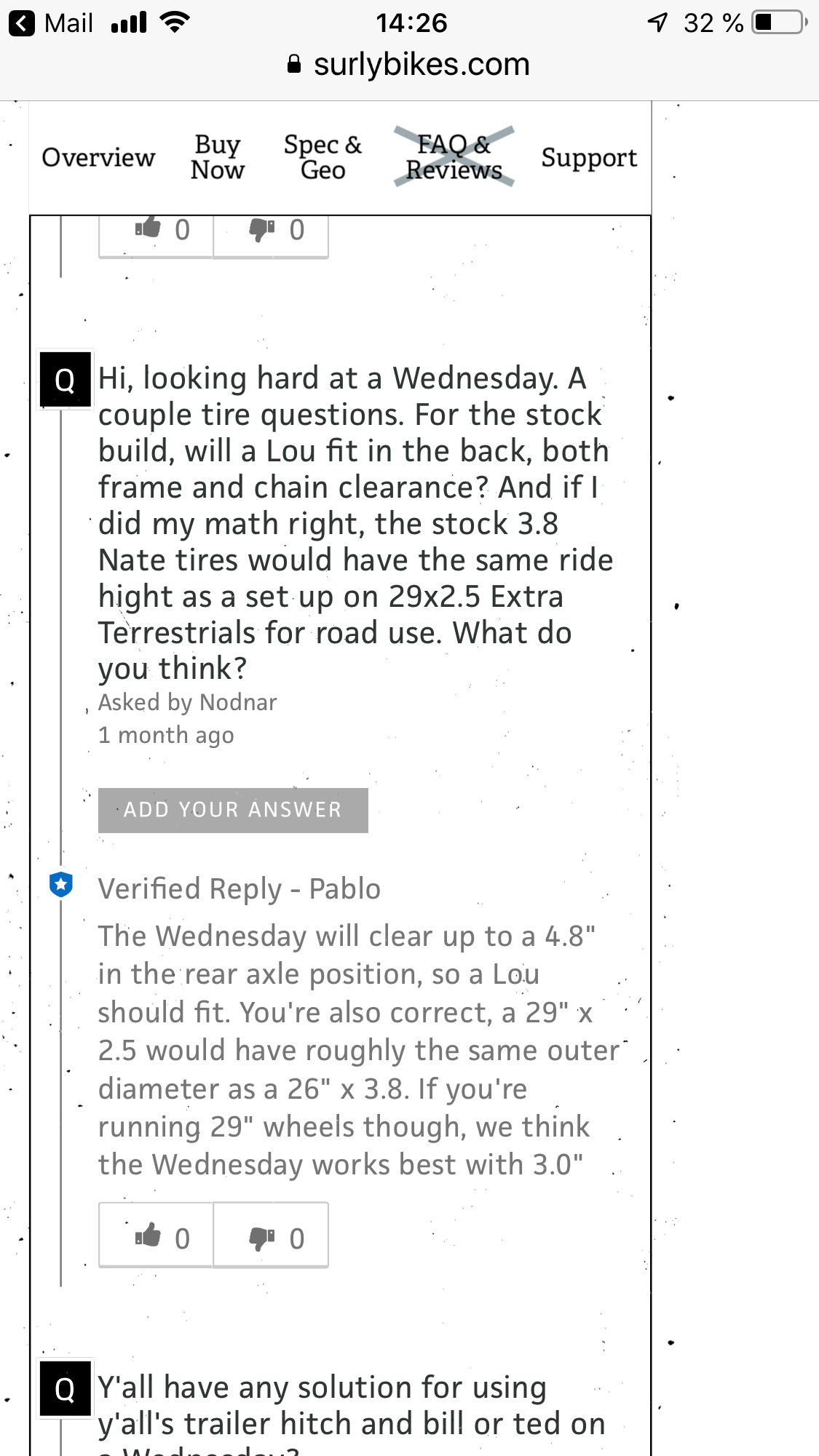
Task: Tap the surlybikes.com address bar
Action: point(409,65)
